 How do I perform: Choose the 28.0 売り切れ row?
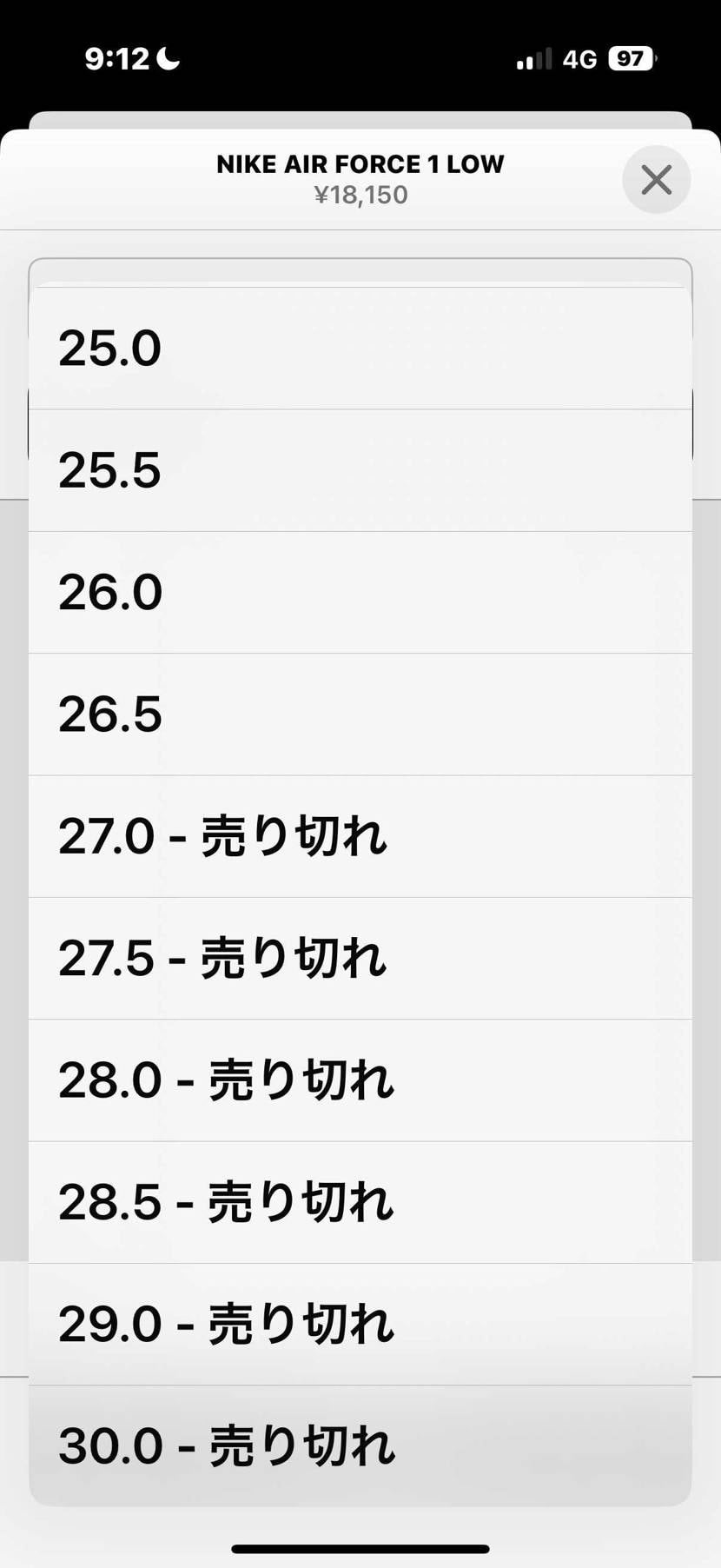[x=360, y=1080]
